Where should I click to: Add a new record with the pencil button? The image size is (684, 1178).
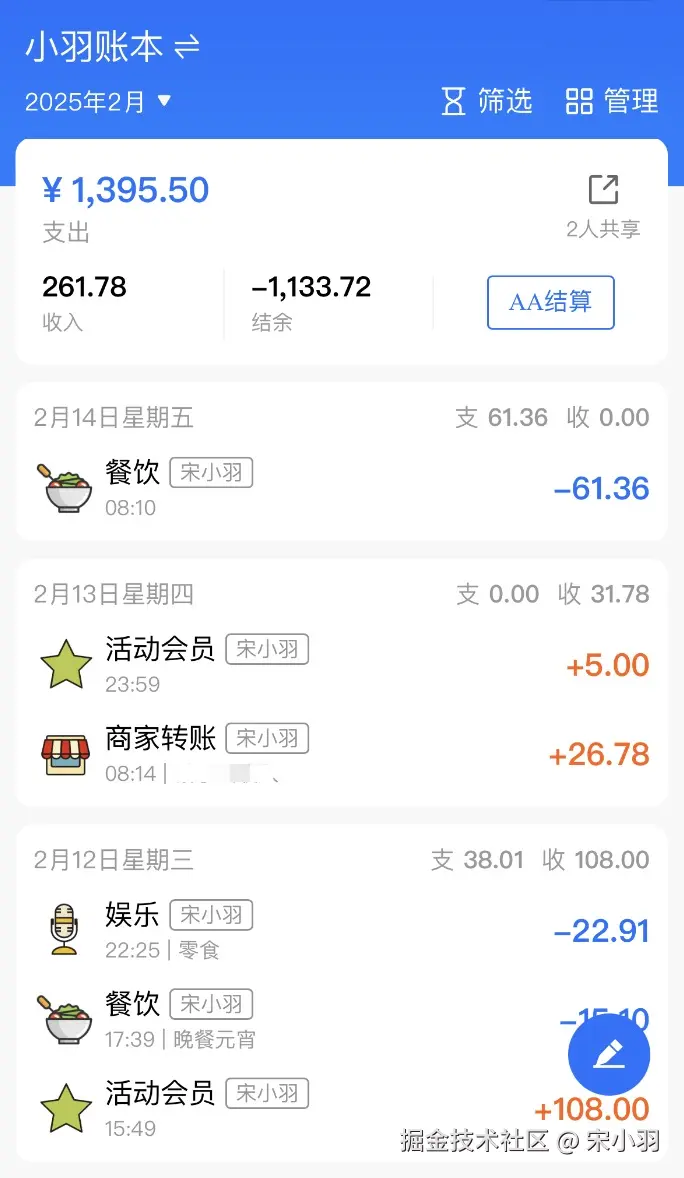(609, 1054)
